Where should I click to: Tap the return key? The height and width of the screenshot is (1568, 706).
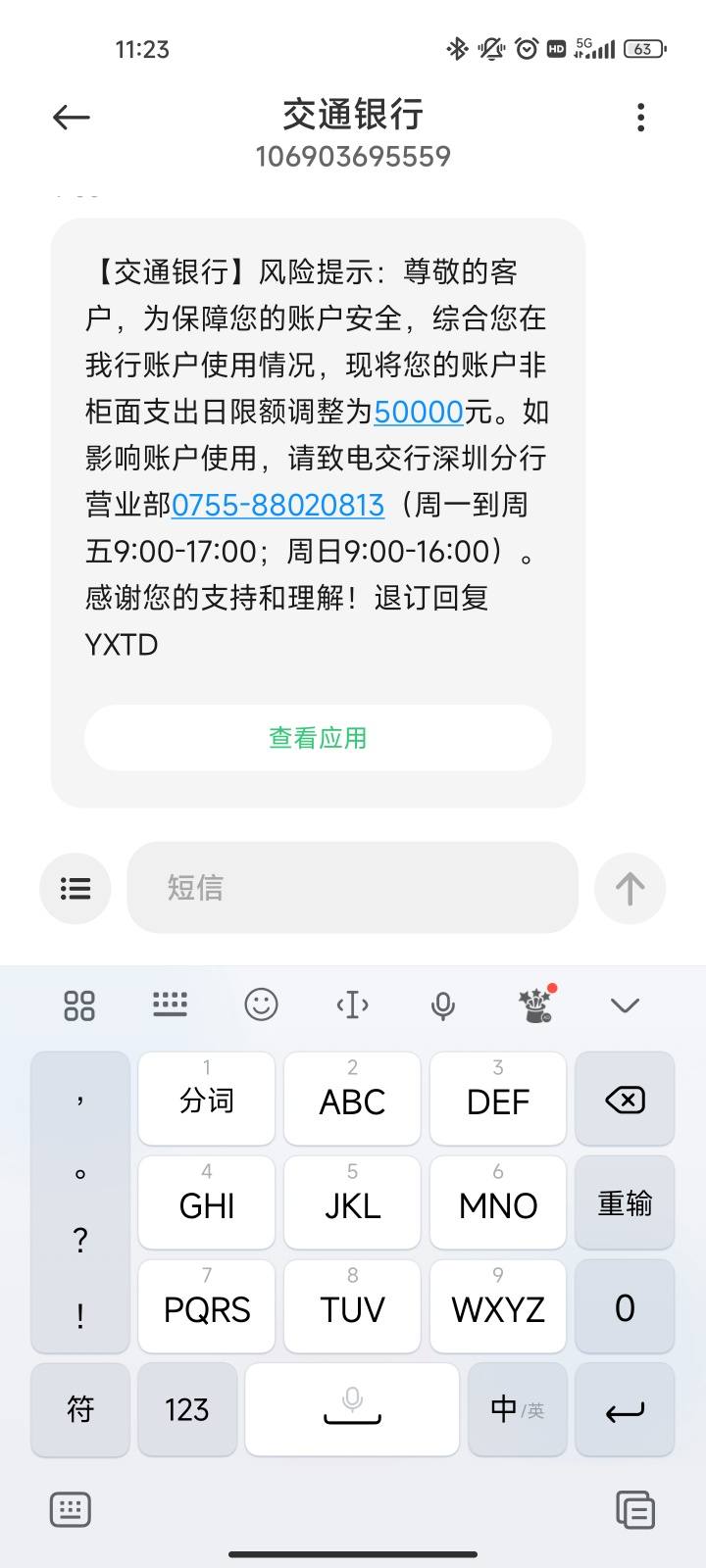point(625,1409)
